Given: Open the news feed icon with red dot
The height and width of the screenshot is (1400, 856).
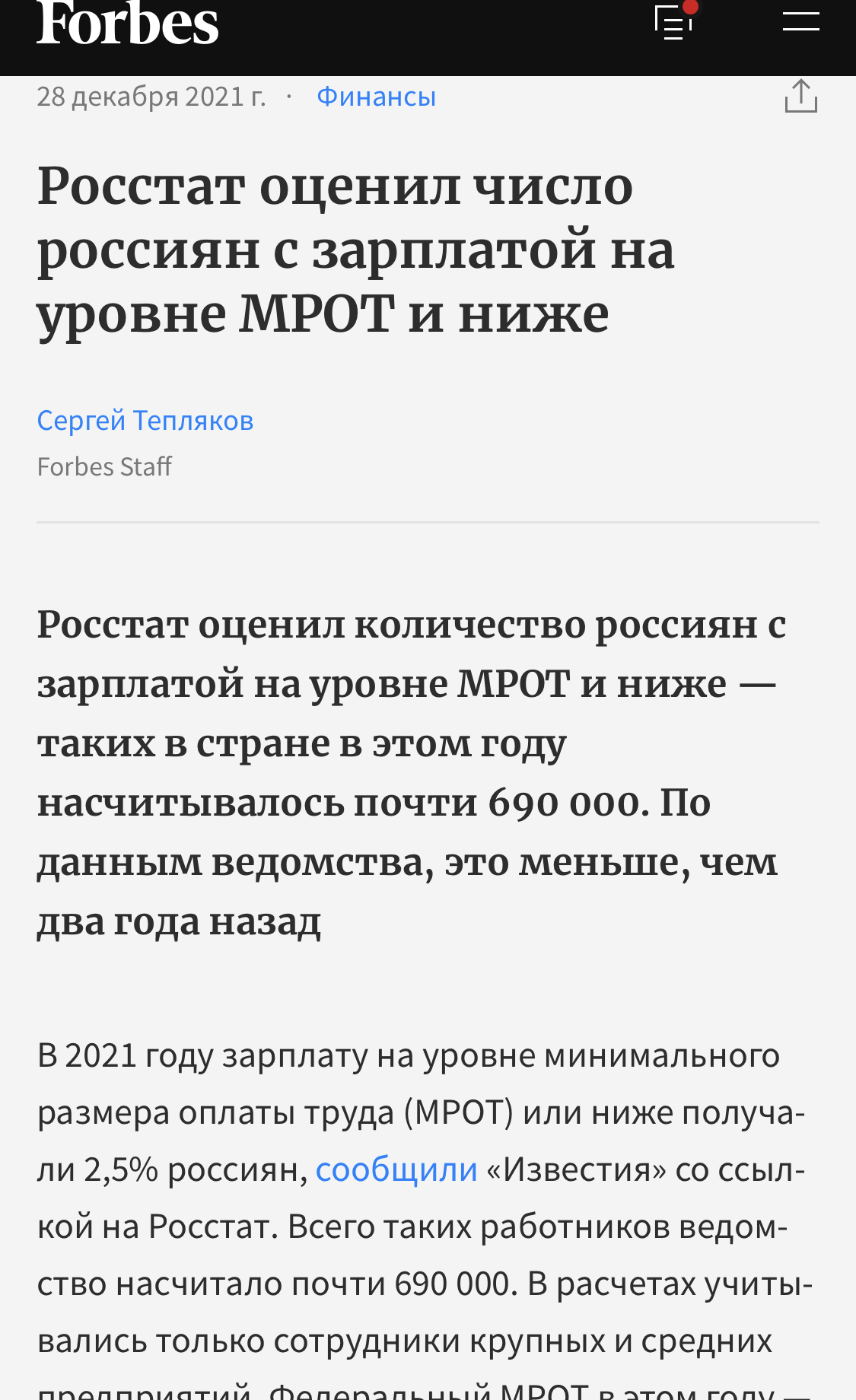Looking at the screenshot, I should pos(674,21).
